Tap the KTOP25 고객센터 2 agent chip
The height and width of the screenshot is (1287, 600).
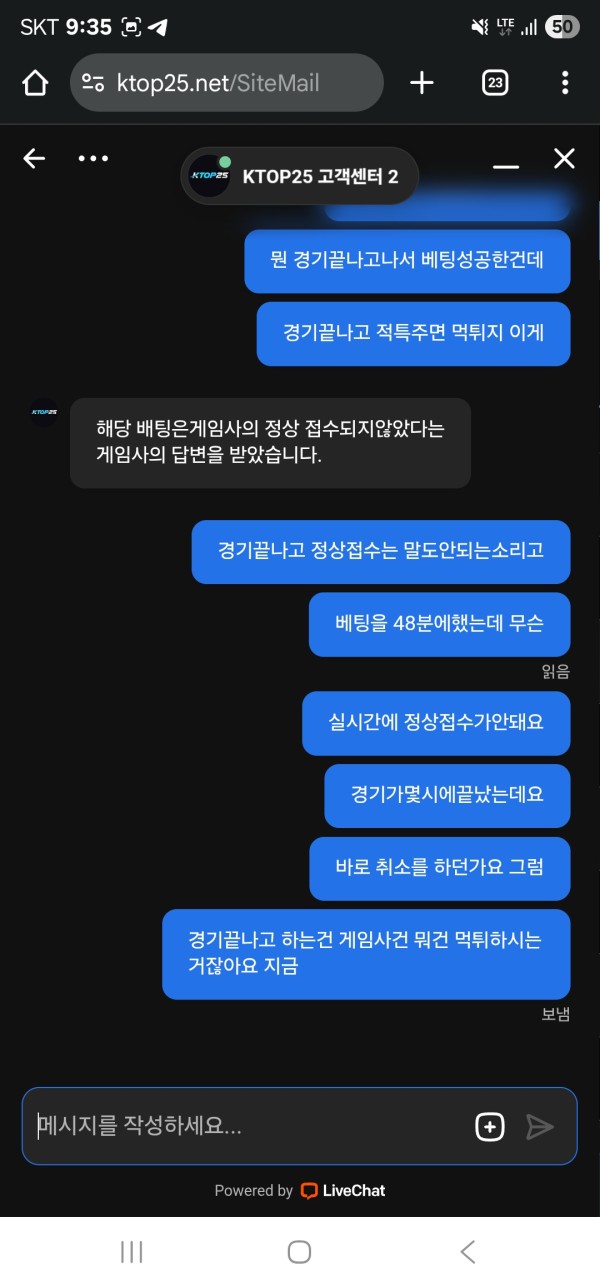299,177
